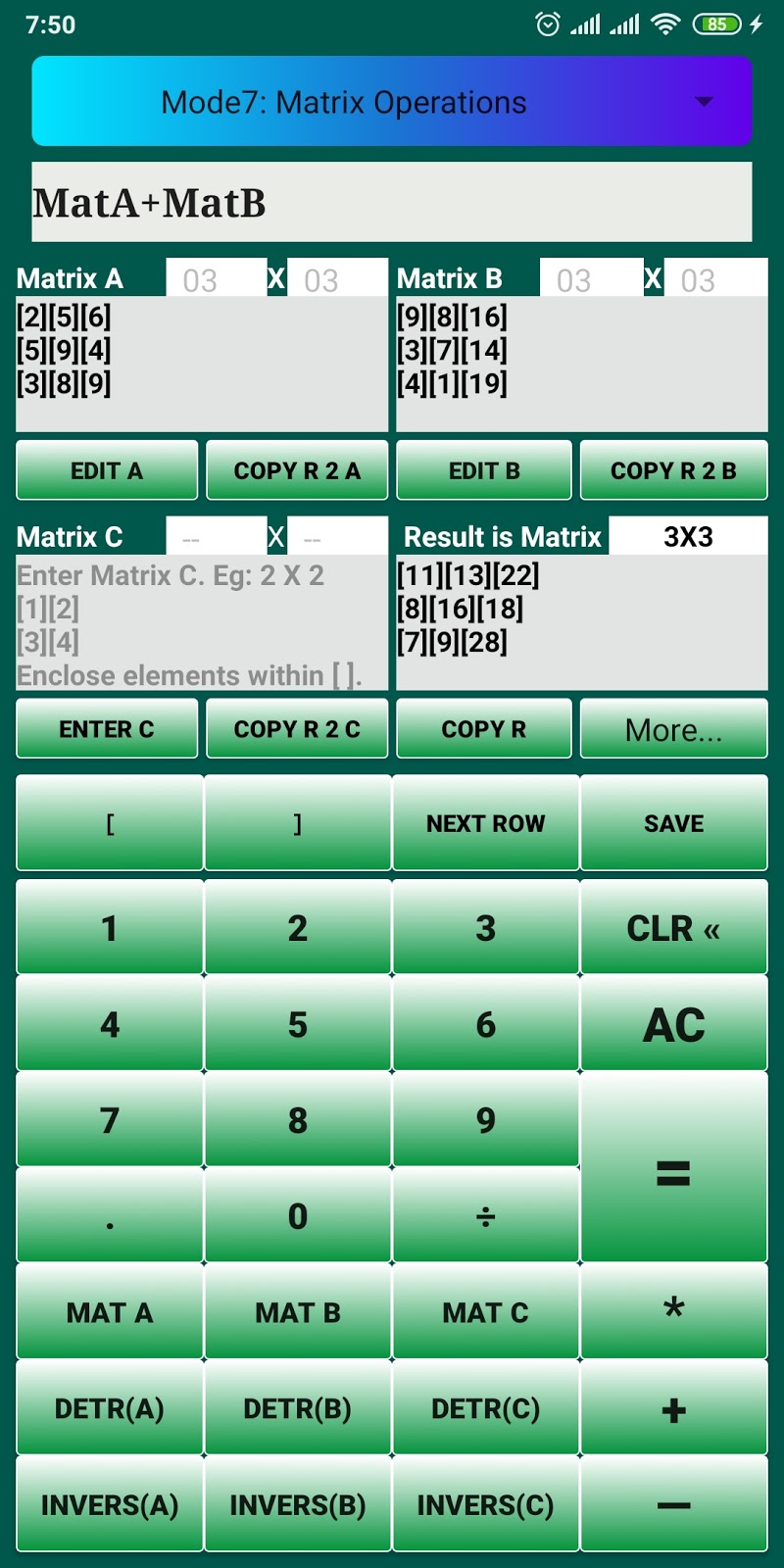This screenshot has width=784, height=1568.
Task: Tap the NEXT ROW key
Action: (485, 823)
